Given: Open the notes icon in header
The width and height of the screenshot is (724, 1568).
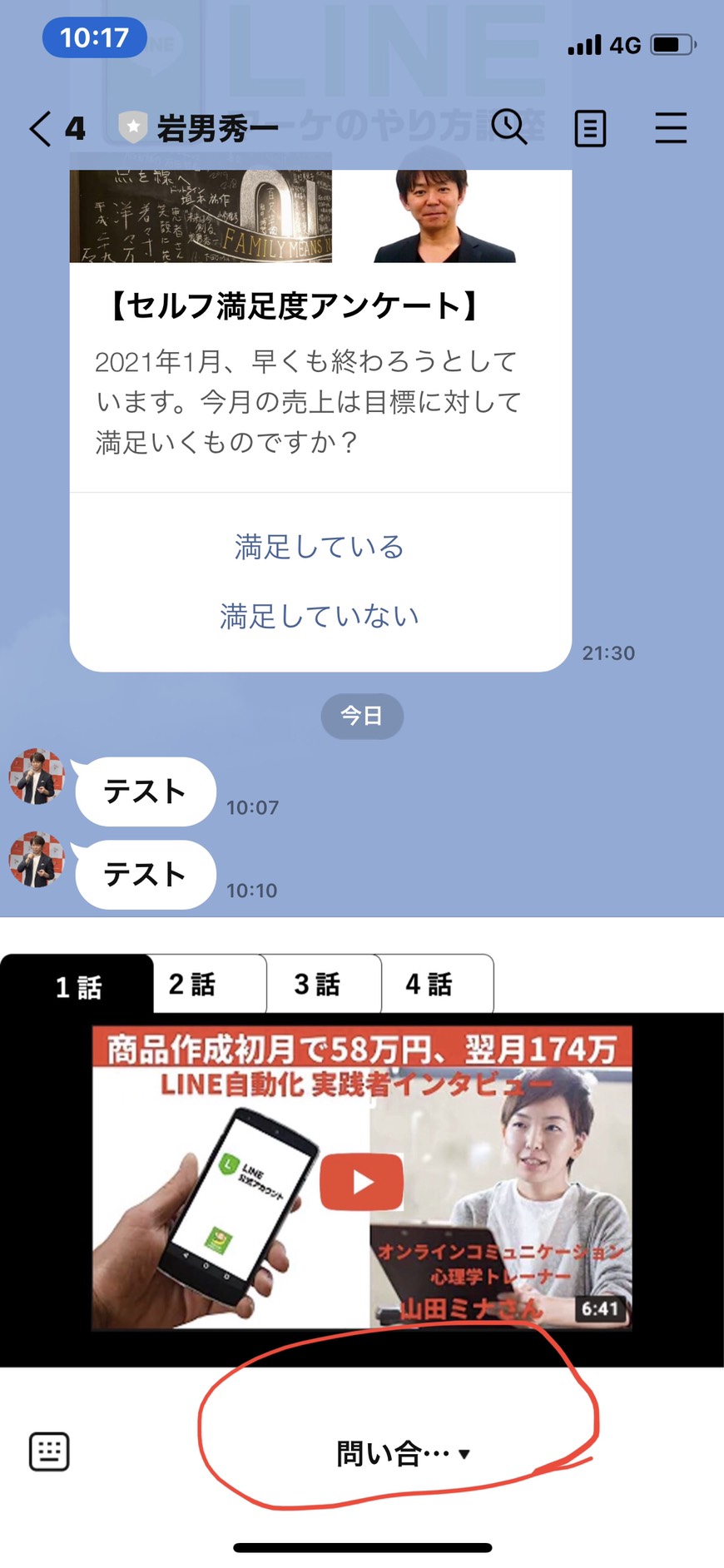Looking at the screenshot, I should [590, 129].
